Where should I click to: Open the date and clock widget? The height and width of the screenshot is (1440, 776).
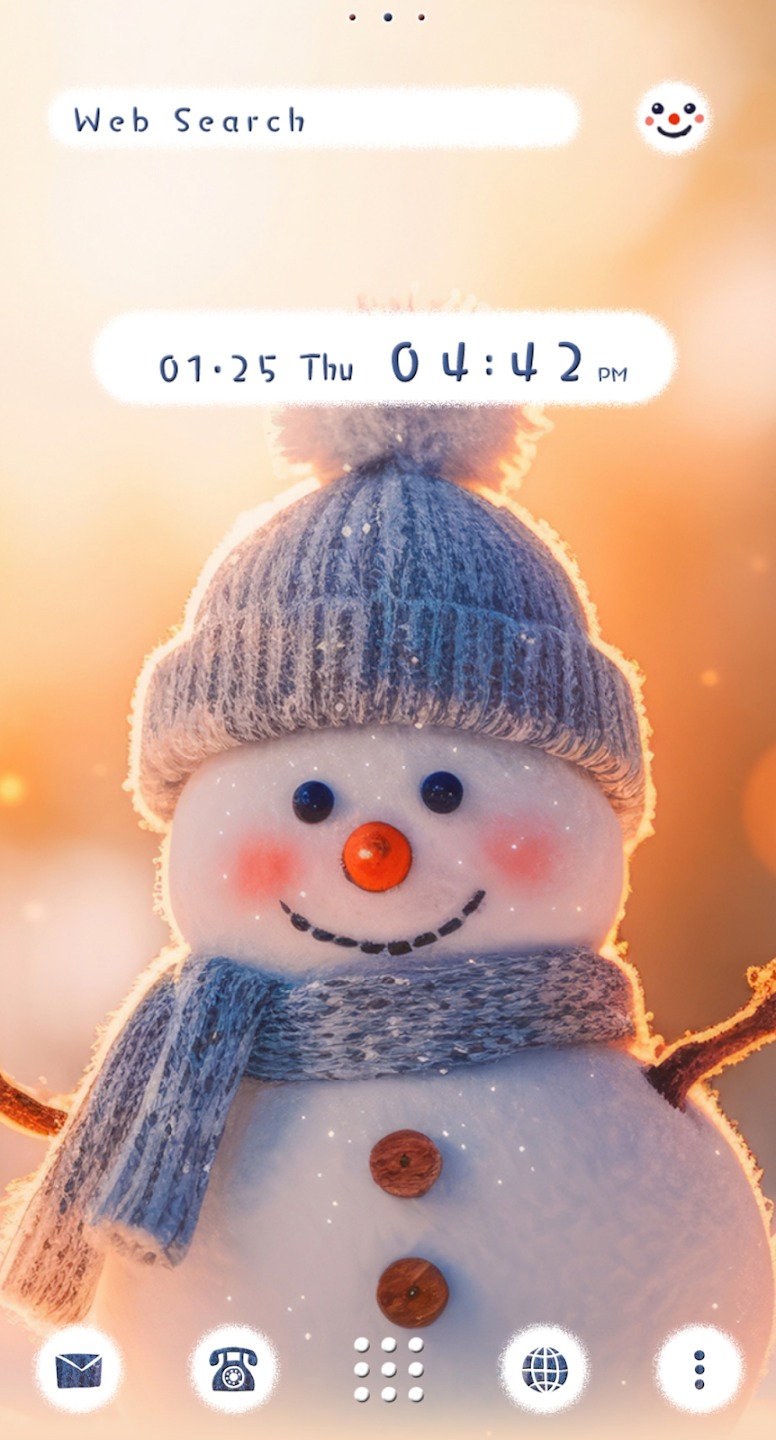point(385,359)
